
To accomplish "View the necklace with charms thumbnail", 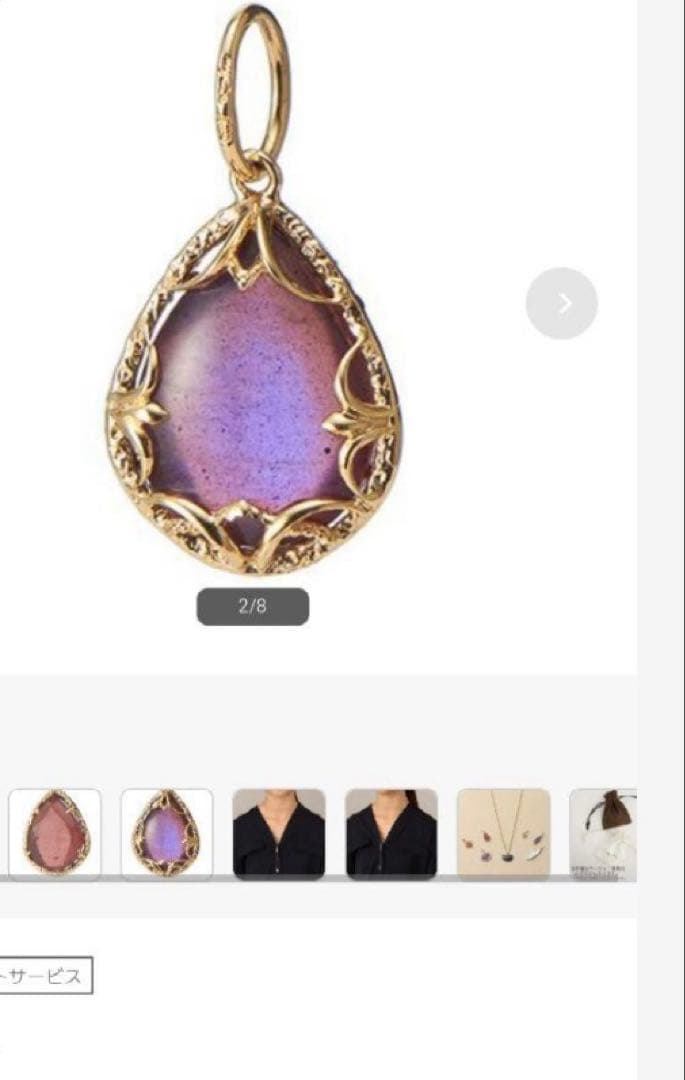I will pos(503,834).
